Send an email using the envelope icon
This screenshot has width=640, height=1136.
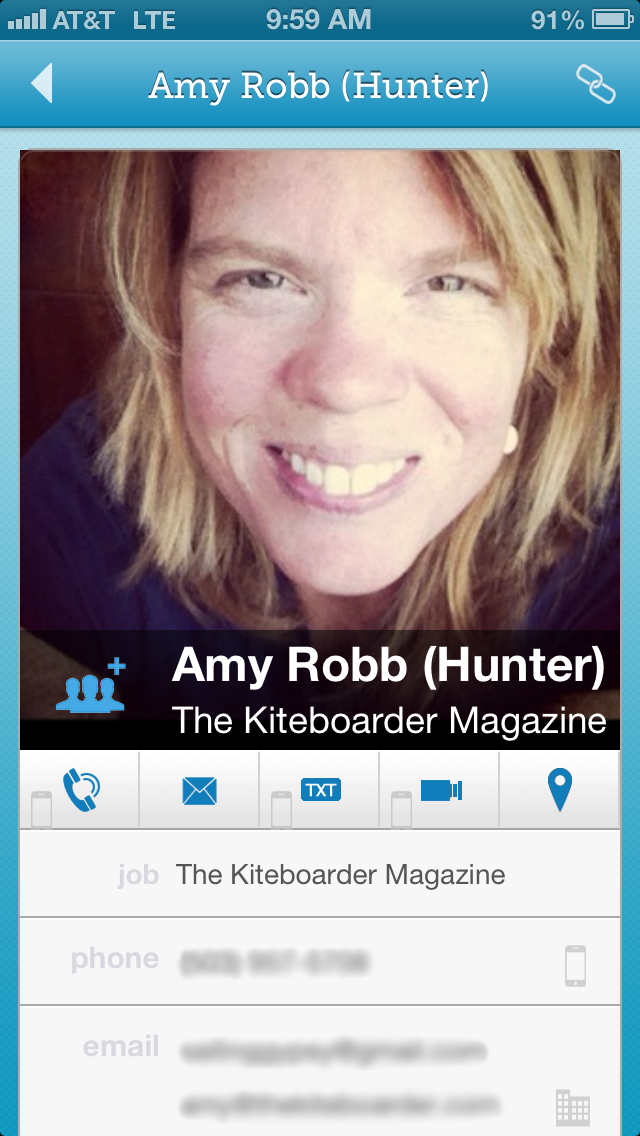pyautogui.click(x=199, y=790)
